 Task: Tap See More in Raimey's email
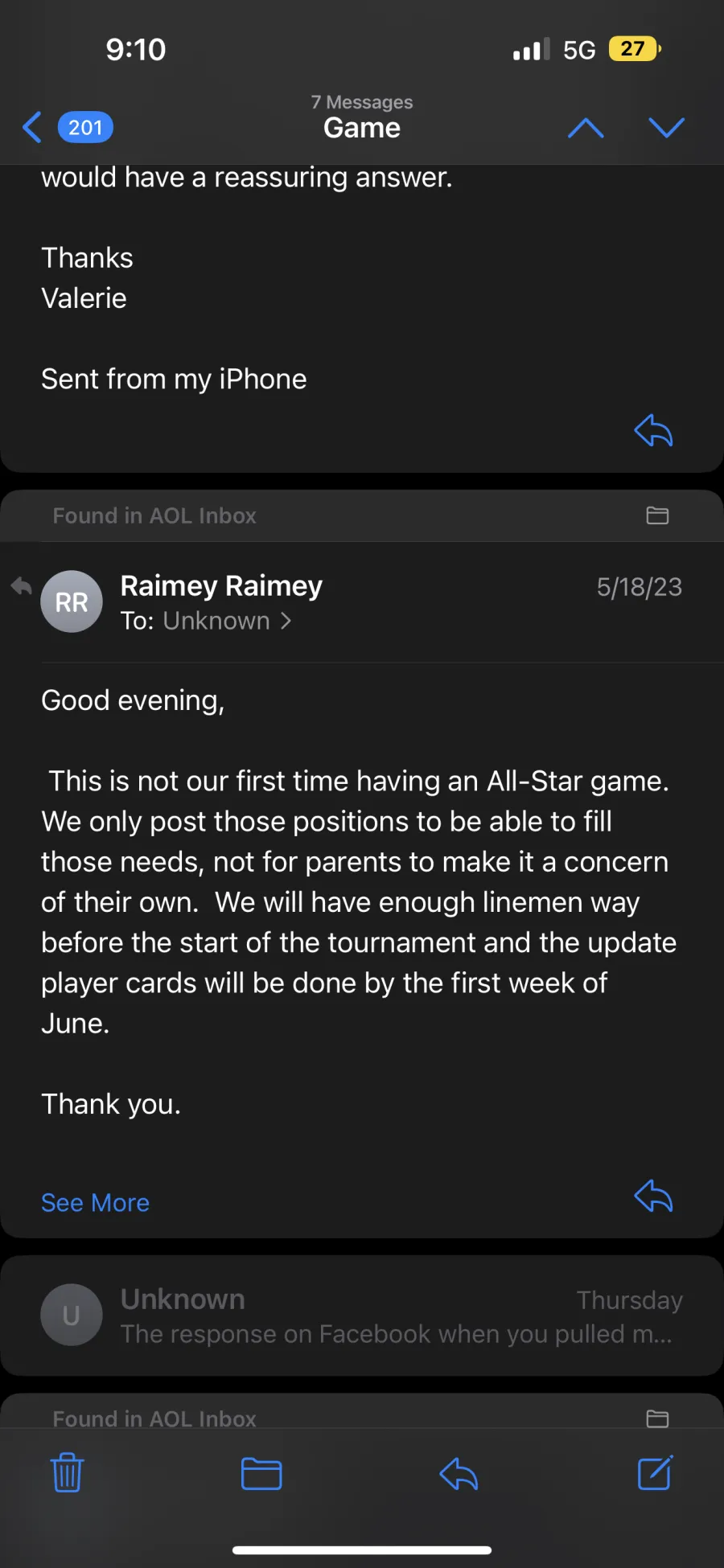pyautogui.click(x=95, y=1202)
